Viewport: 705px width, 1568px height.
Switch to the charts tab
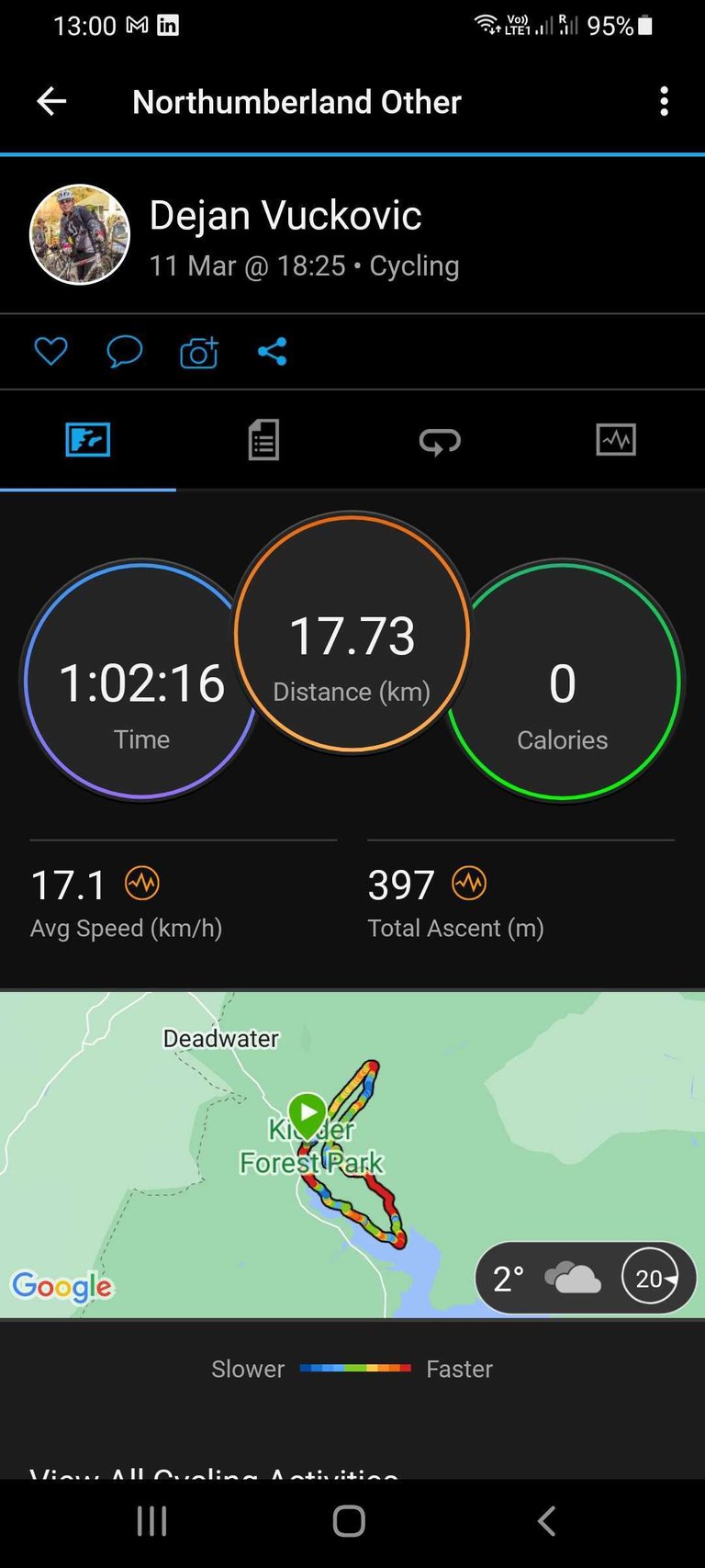coord(616,440)
